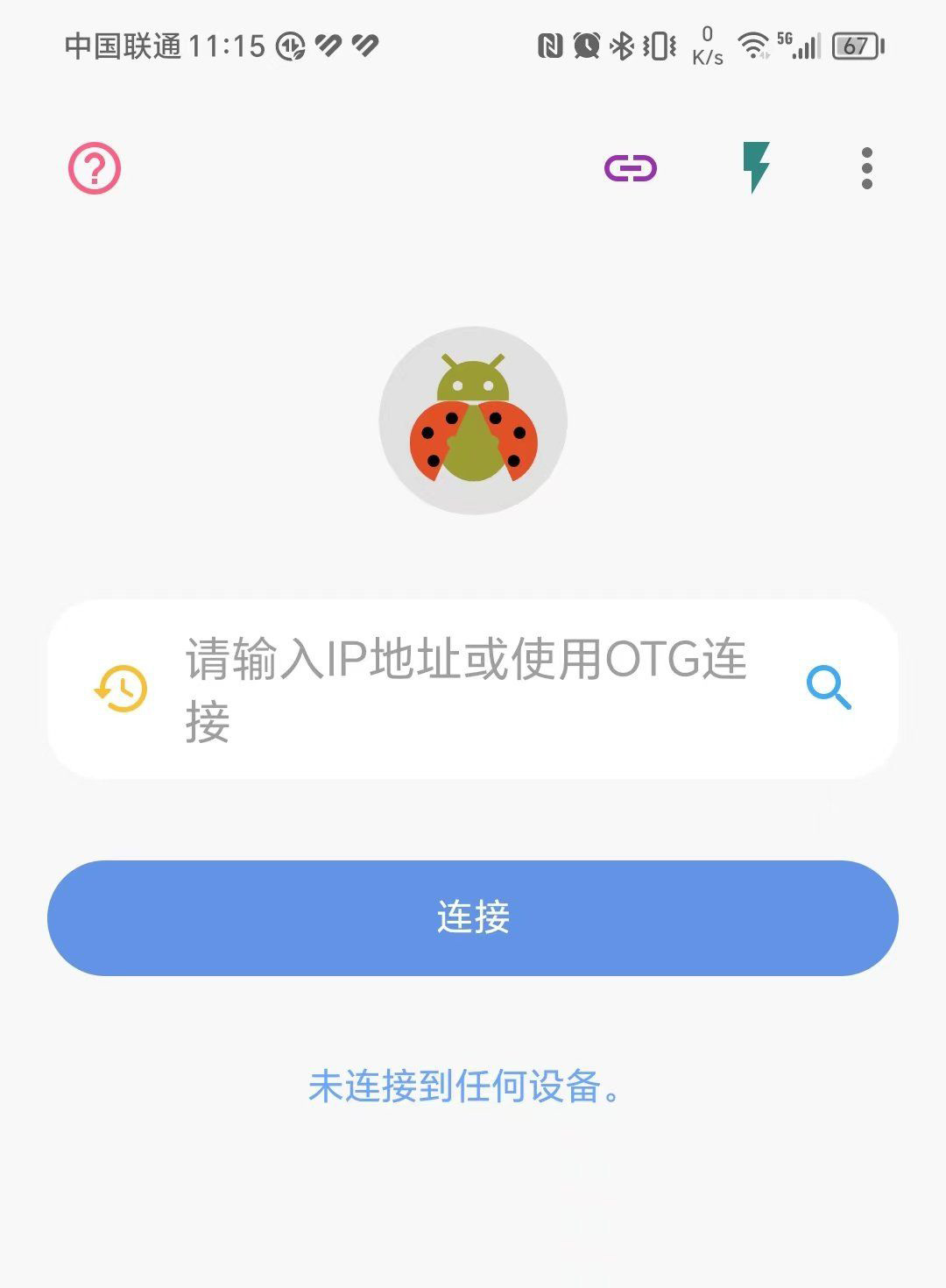Tap the blue search magnifier icon

(x=828, y=688)
